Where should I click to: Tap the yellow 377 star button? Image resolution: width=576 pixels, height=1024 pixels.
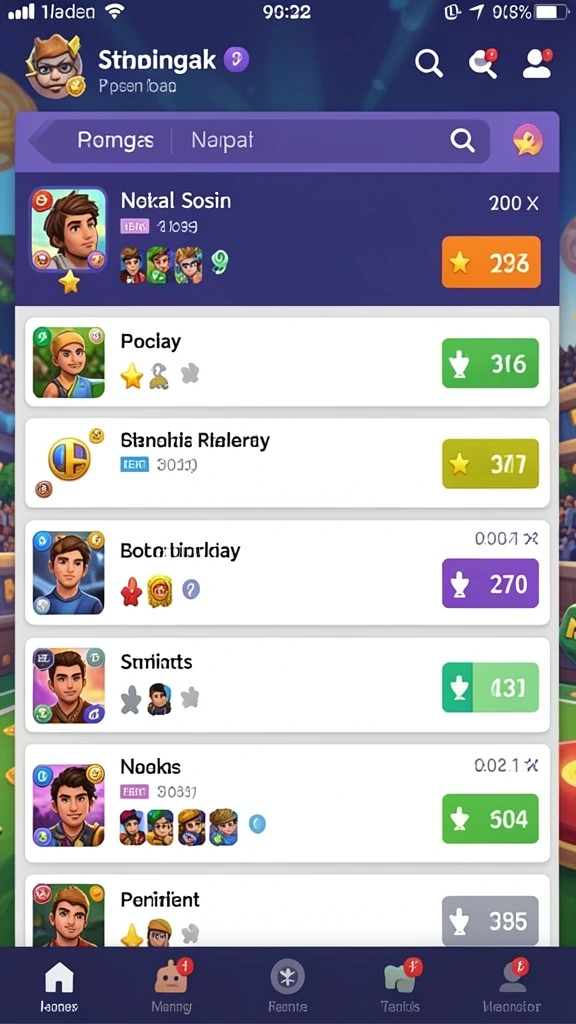490,464
